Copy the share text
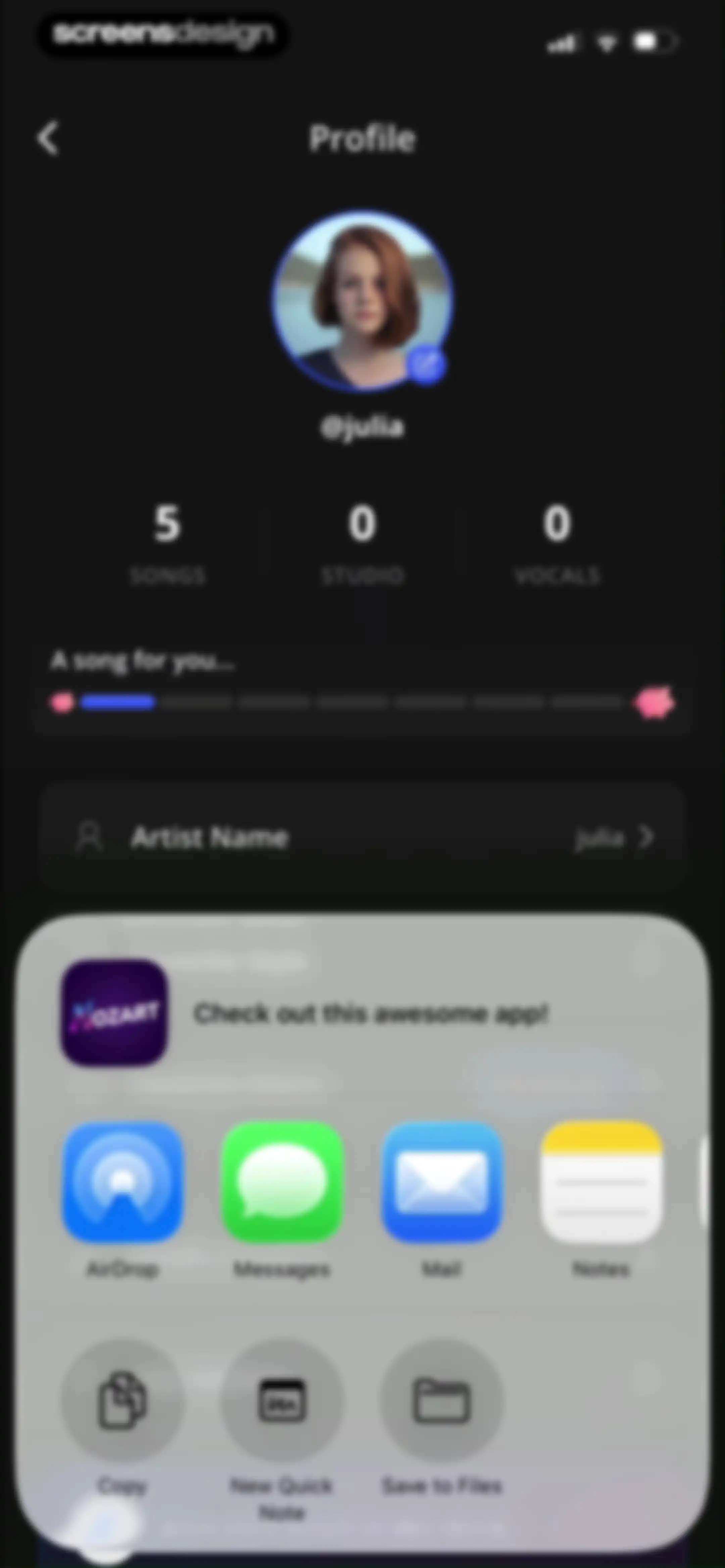Viewport: 725px width, 1568px height. [x=123, y=1399]
